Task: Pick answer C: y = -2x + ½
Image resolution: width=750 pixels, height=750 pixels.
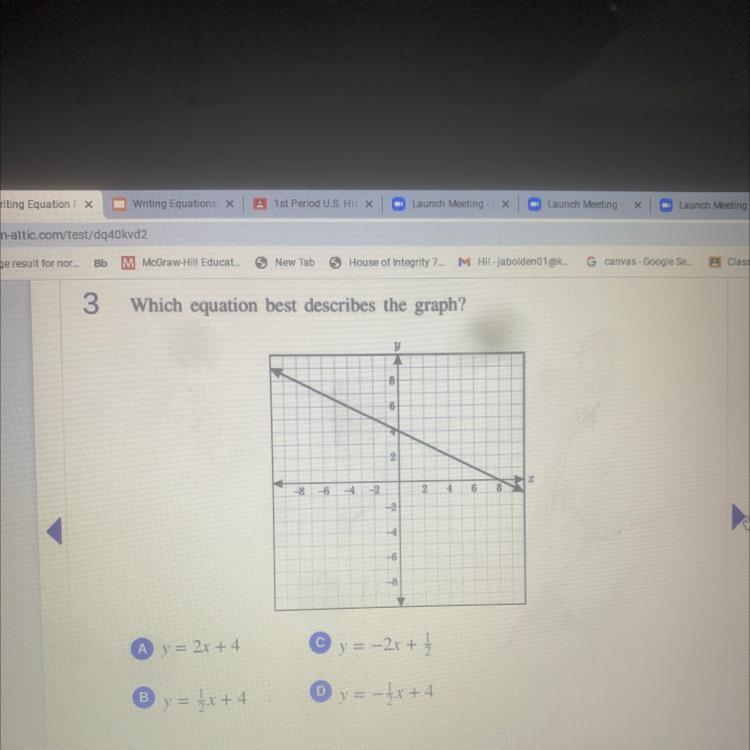Action: click(x=320, y=645)
